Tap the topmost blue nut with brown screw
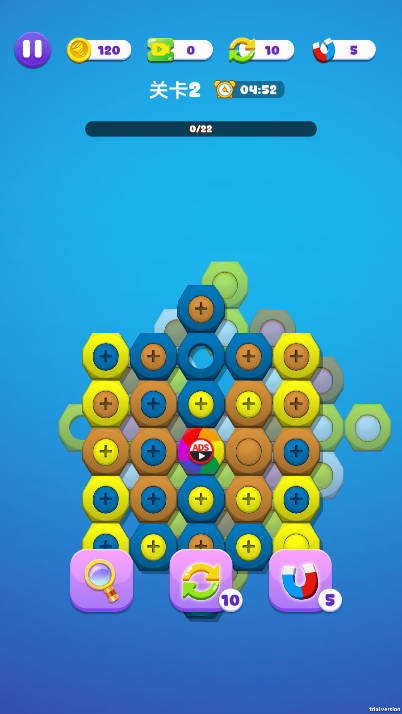The width and height of the screenshot is (402, 714). pos(201,308)
